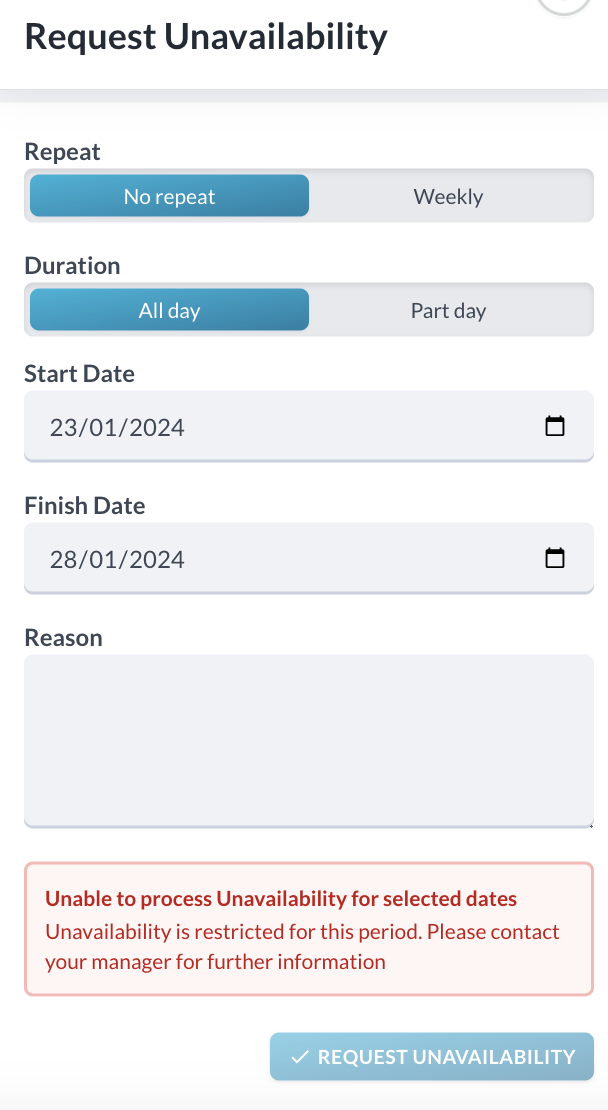The width and height of the screenshot is (608, 1110).
Task: Open the Finish Date calendar picker icon
Action: tap(554, 558)
